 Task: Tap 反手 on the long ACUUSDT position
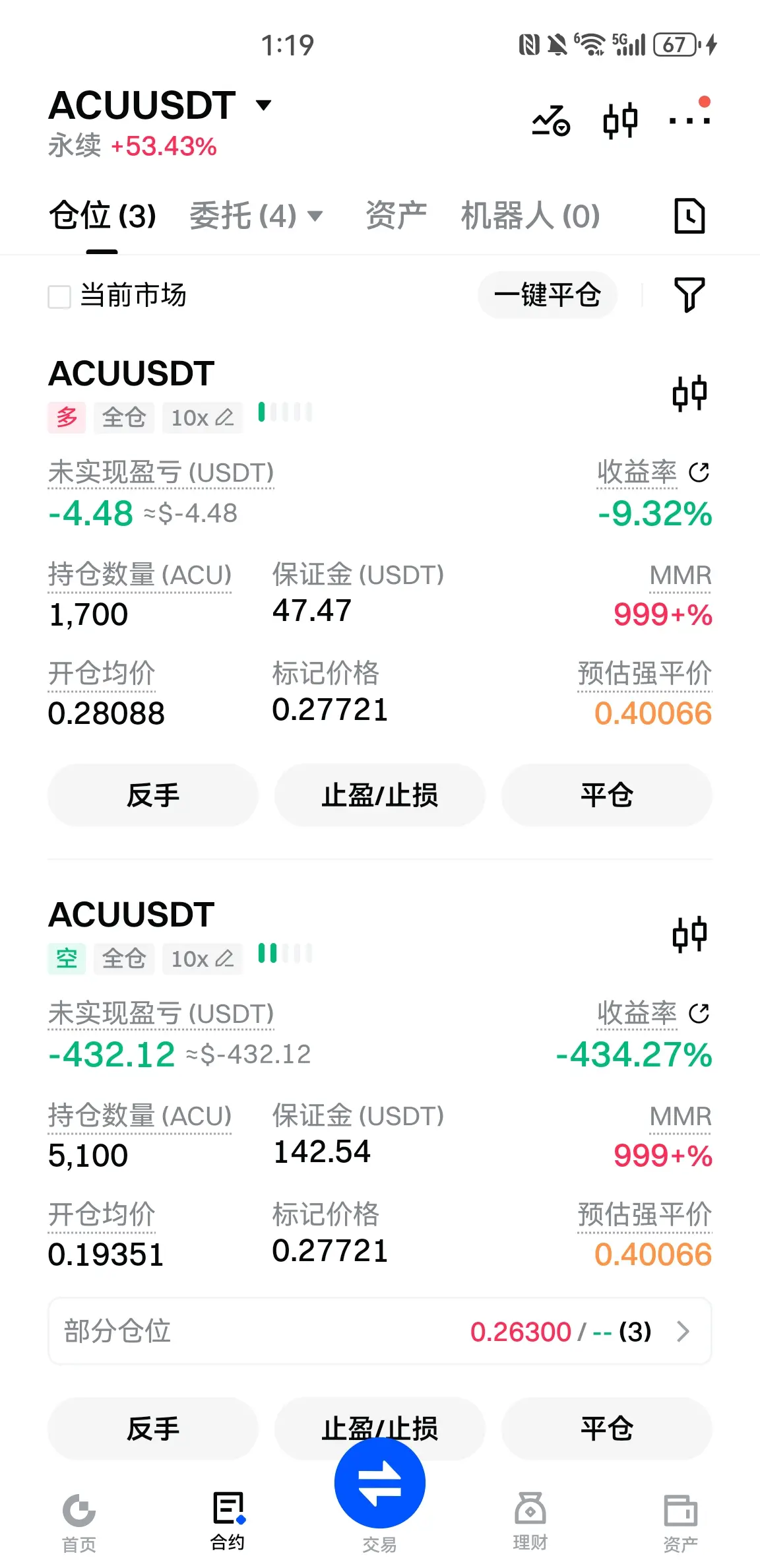pos(153,795)
